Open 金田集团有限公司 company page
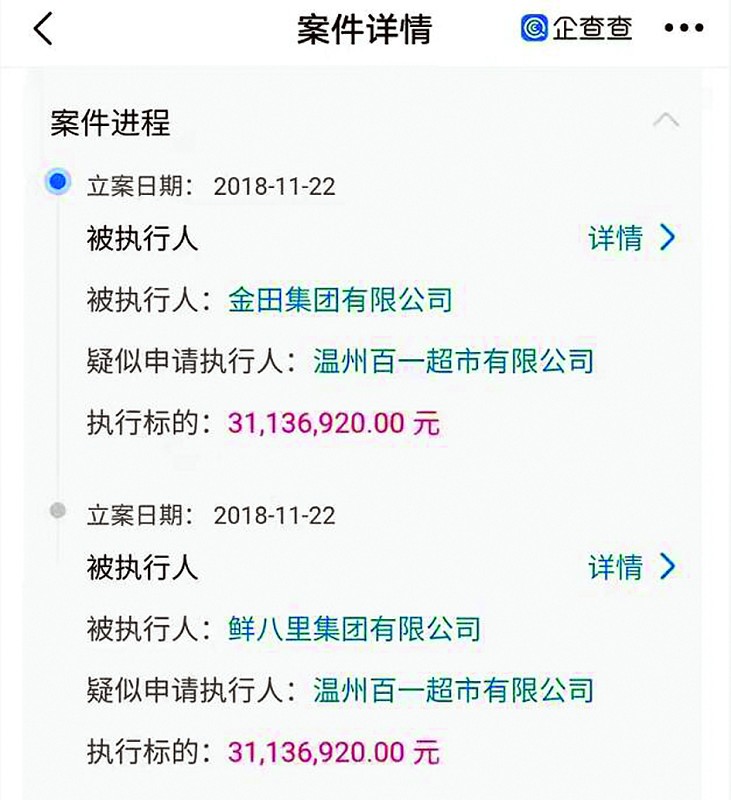The height and width of the screenshot is (800, 731). pos(340,299)
